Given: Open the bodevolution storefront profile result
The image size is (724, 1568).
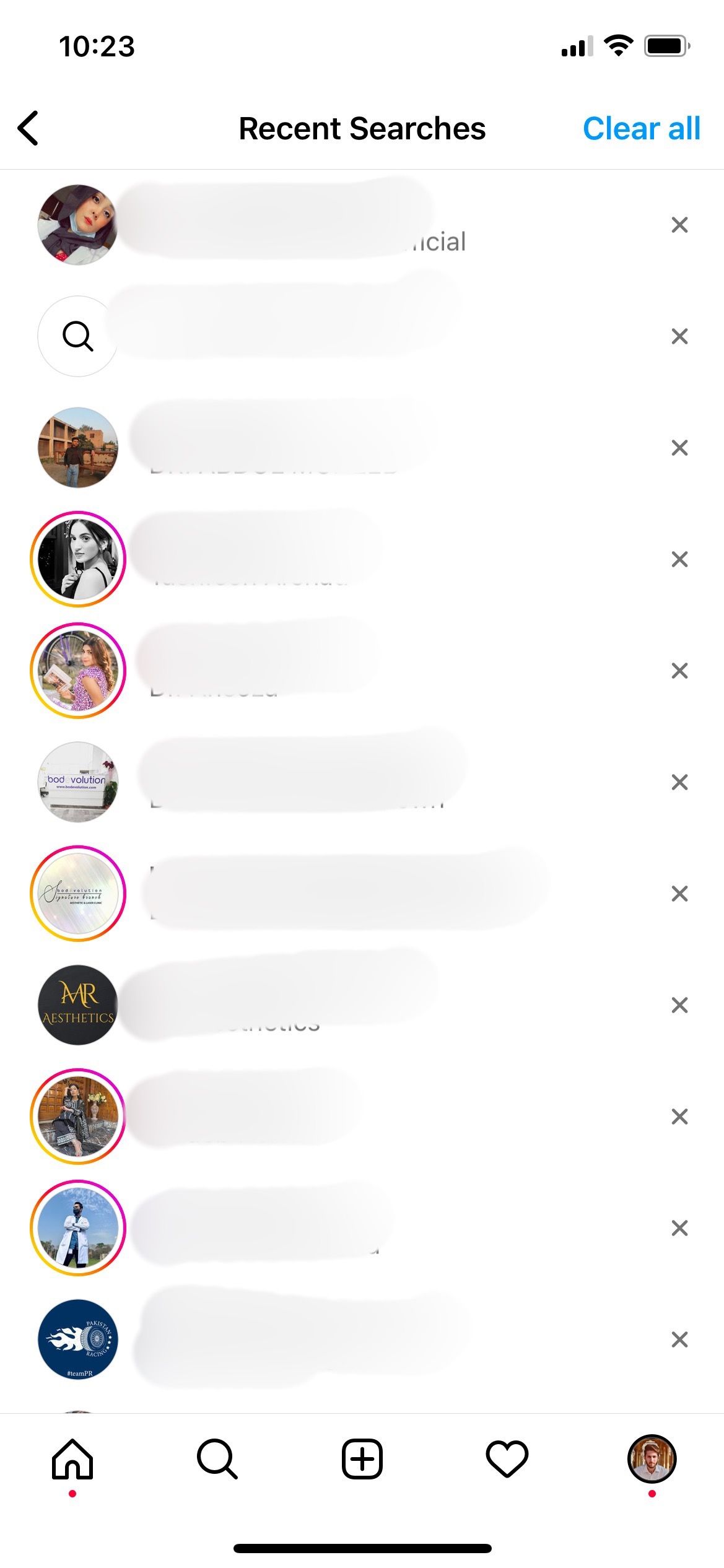Looking at the screenshot, I should tap(78, 782).
